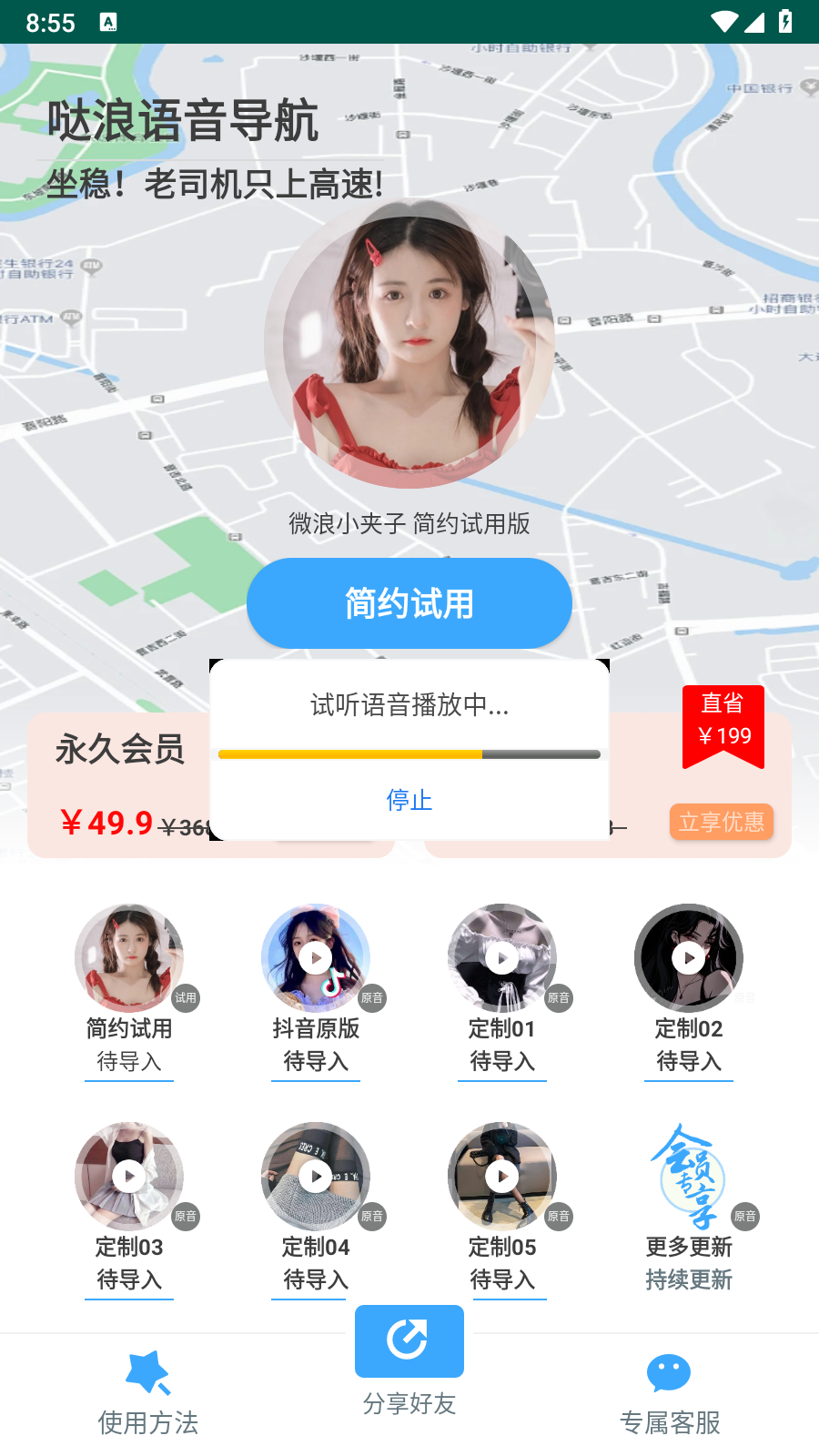Play the 定制03 voice sample
The image size is (819, 1456).
coord(129,1177)
